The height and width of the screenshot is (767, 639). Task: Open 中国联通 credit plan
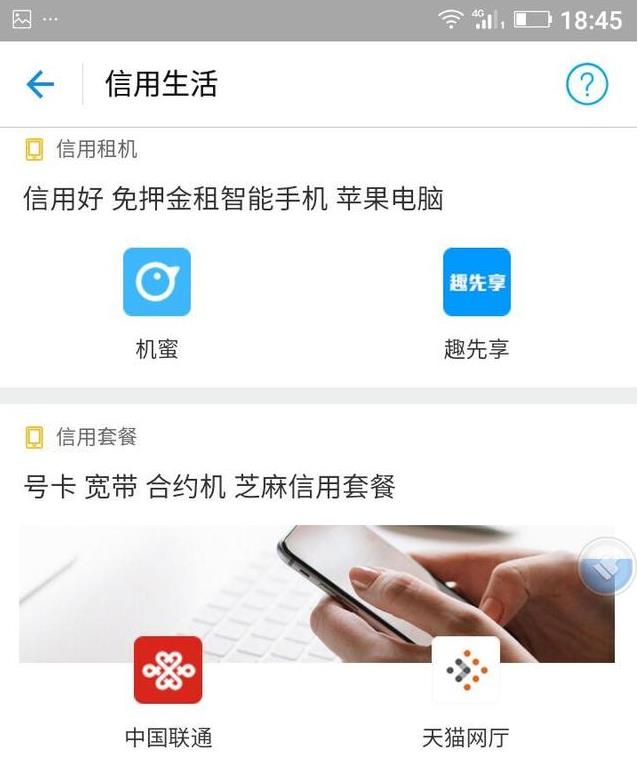(168, 670)
